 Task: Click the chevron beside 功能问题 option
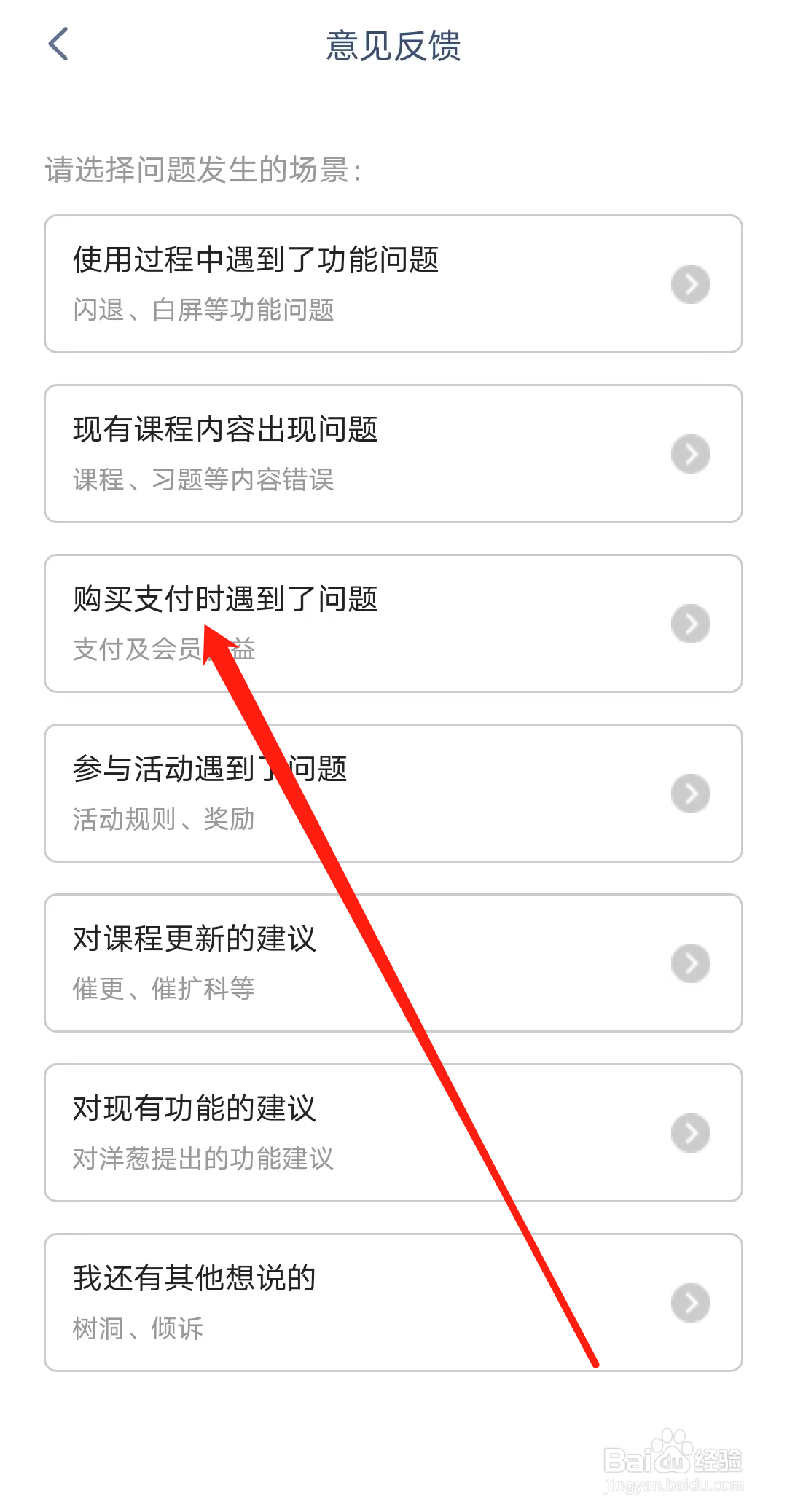pyautogui.click(x=690, y=284)
